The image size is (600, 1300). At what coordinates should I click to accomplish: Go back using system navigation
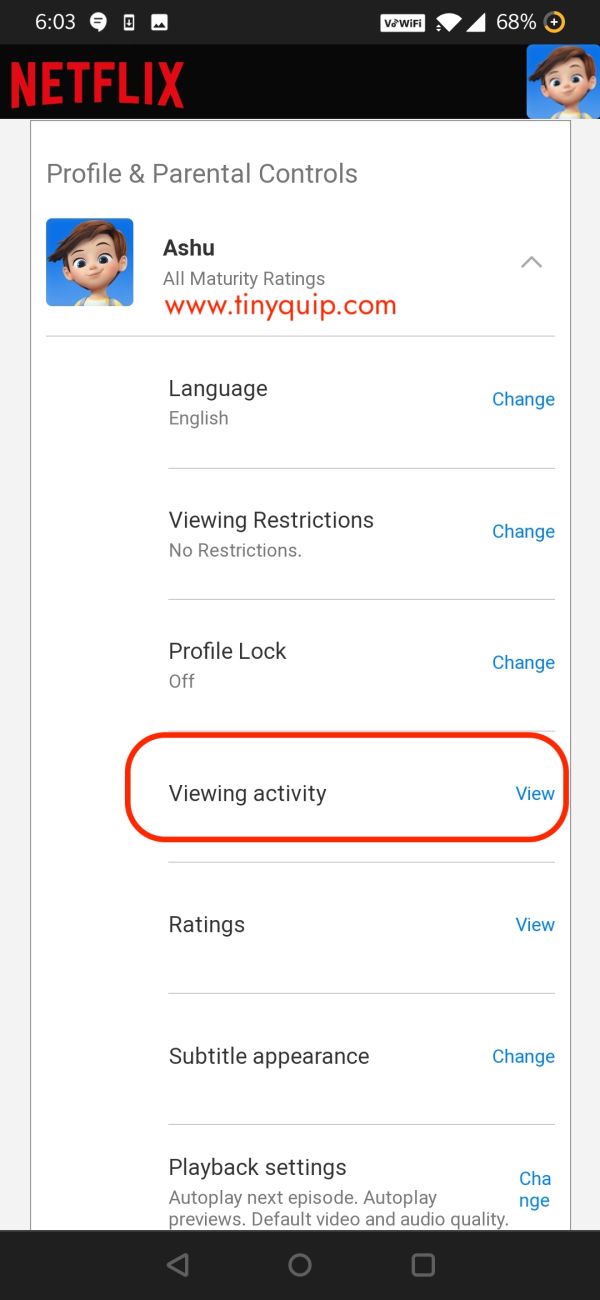178,1265
